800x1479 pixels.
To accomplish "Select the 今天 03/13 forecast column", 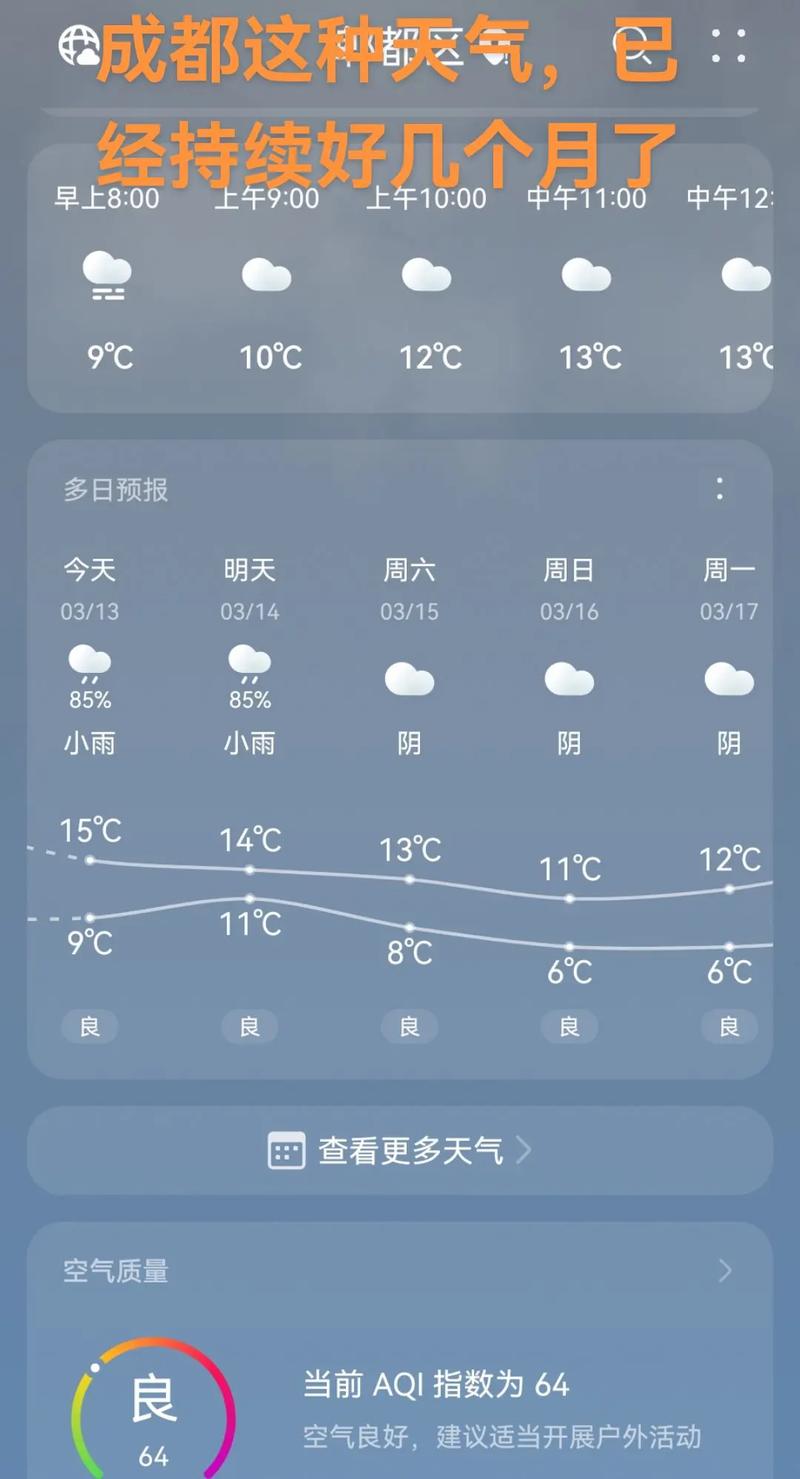I will (90, 590).
